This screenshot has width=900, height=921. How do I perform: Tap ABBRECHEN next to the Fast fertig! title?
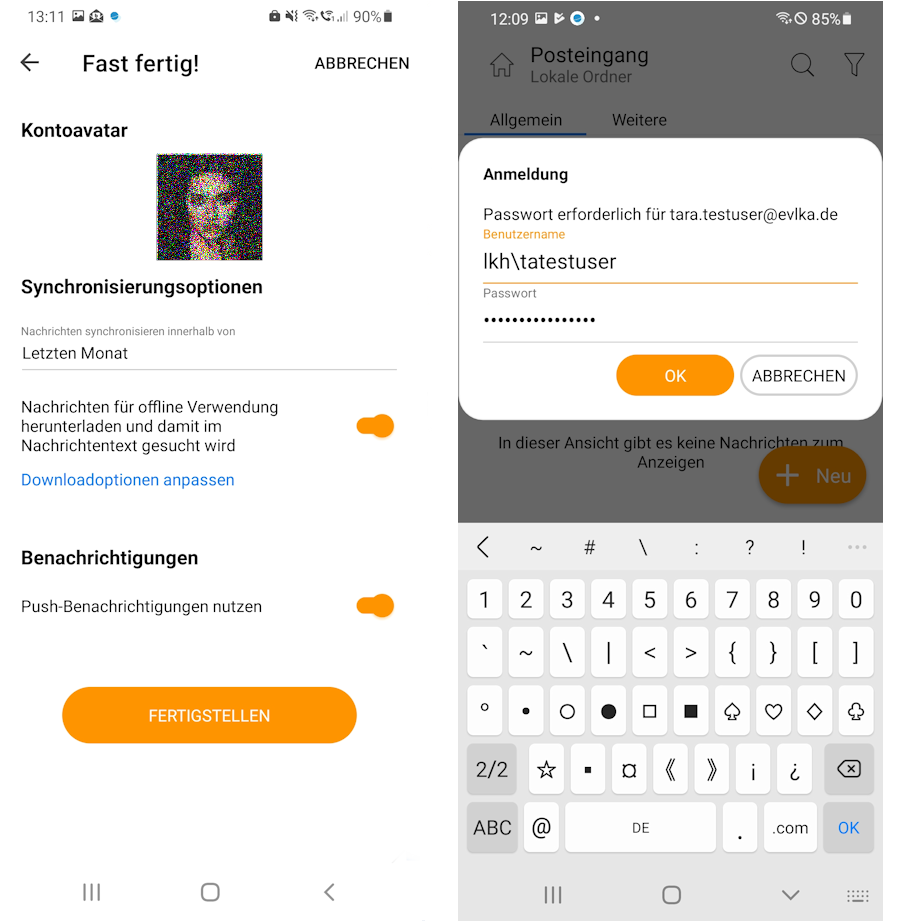(x=361, y=63)
